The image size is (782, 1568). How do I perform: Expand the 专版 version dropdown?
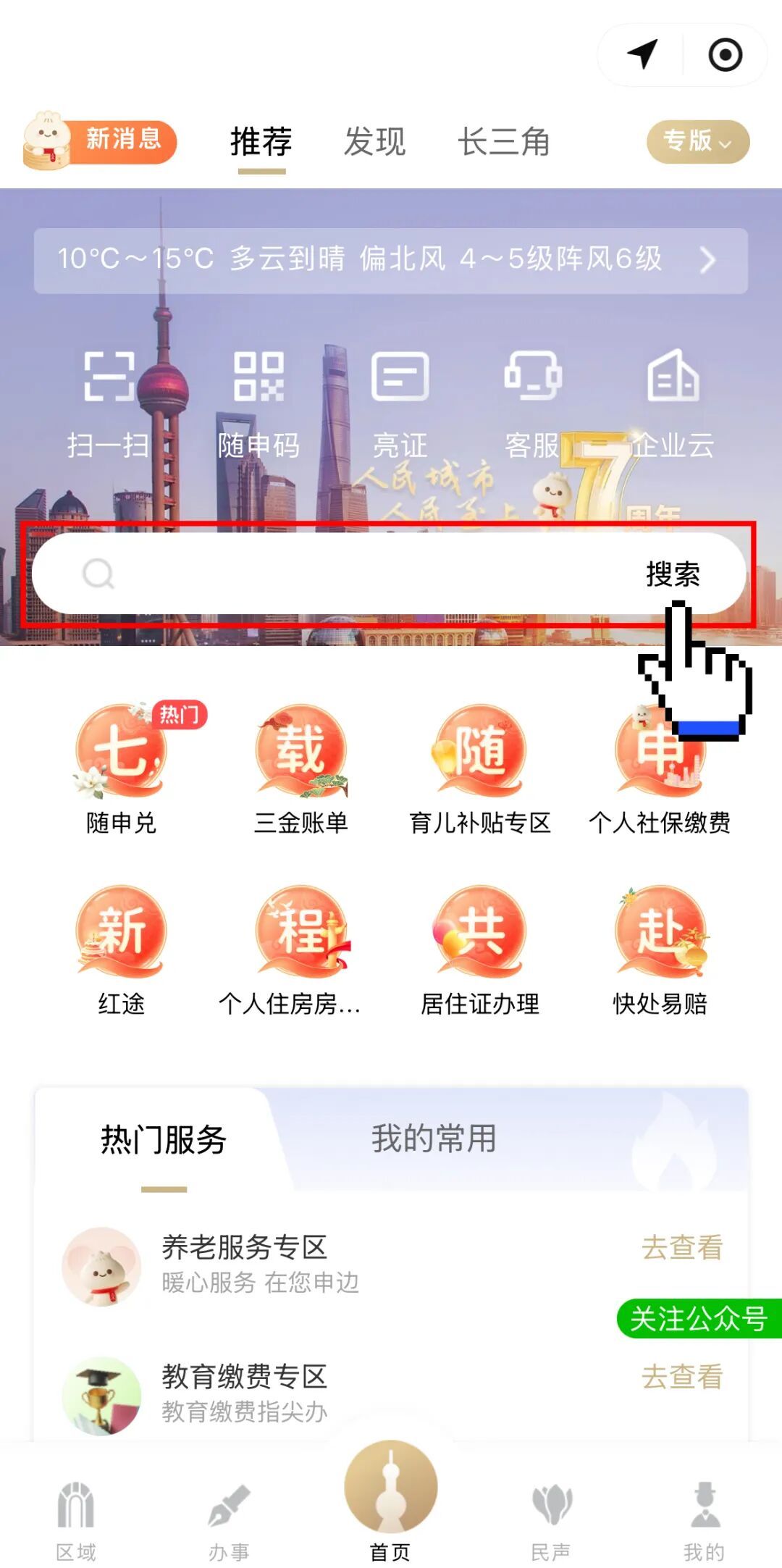[x=697, y=141]
